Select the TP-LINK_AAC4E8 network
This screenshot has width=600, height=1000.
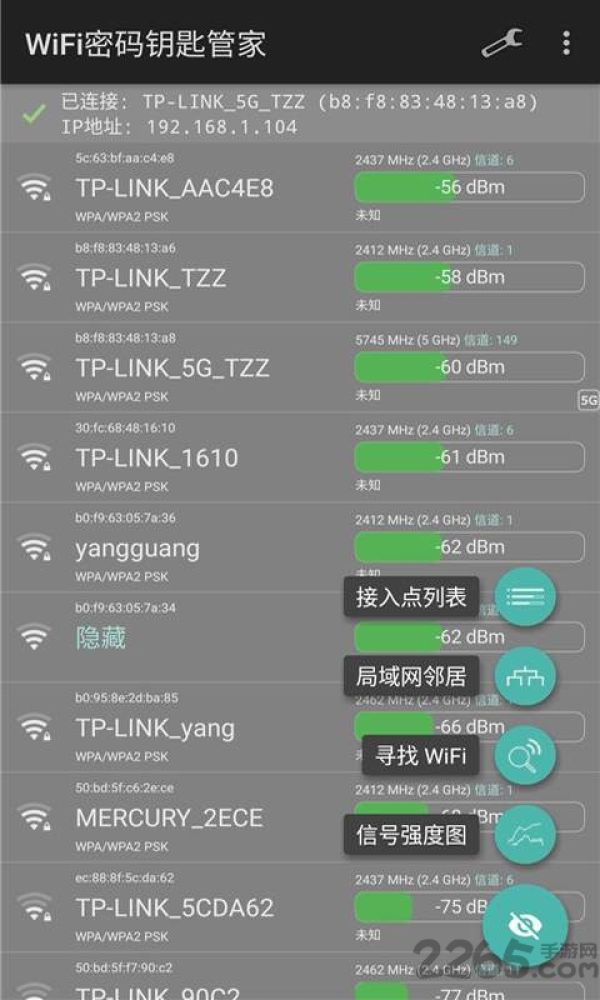(300, 188)
